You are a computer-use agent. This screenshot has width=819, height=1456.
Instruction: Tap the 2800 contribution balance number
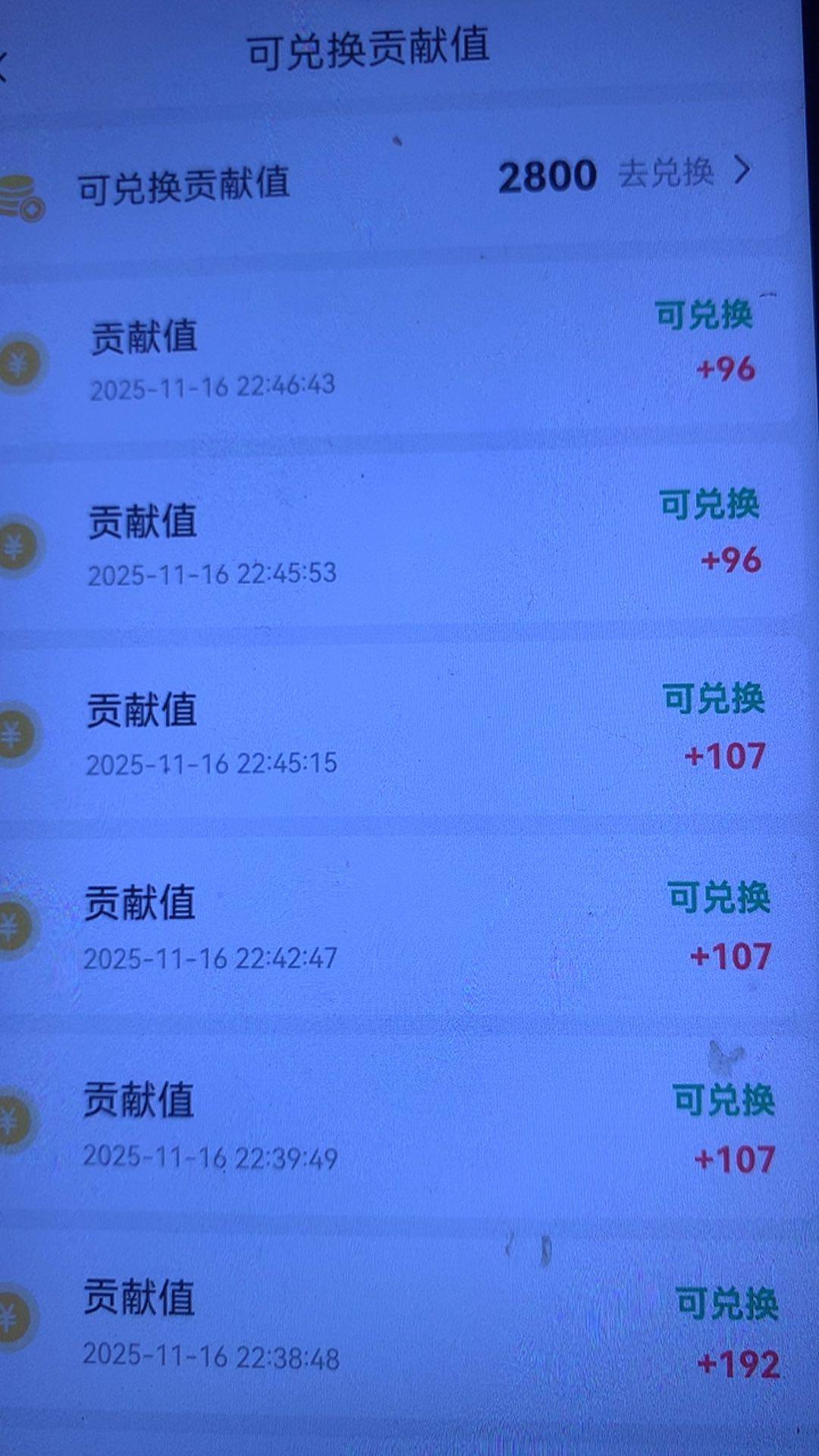click(548, 176)
